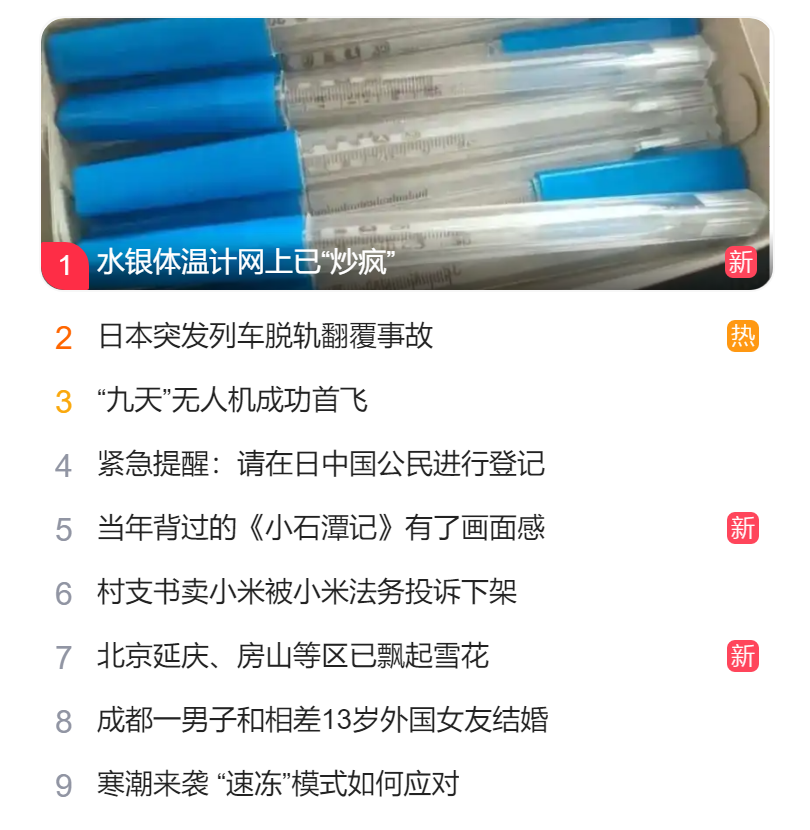
Task: Click the orange rank number 3
Action: pos(65,401)
